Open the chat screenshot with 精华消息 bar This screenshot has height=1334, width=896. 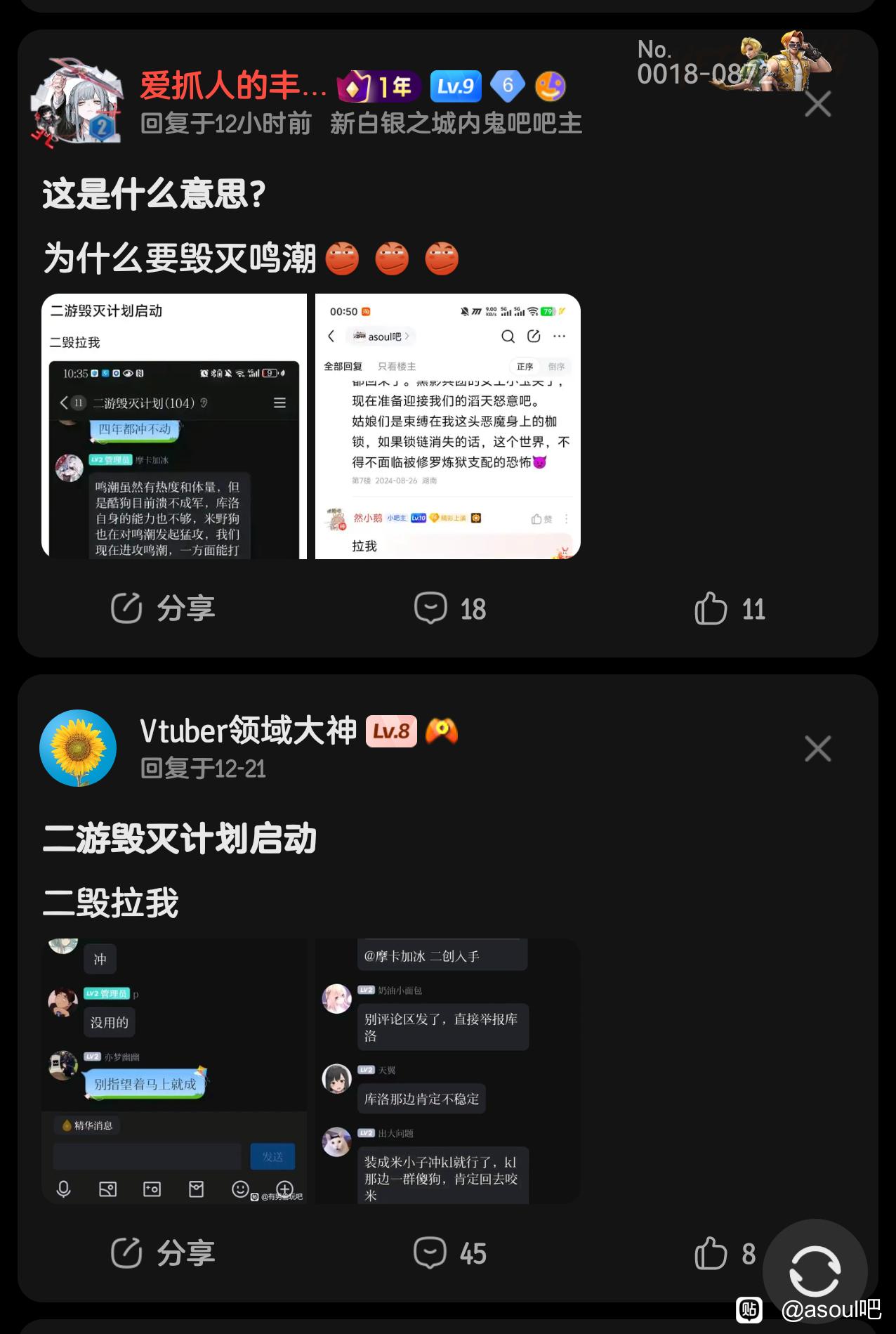[174, 1071]
